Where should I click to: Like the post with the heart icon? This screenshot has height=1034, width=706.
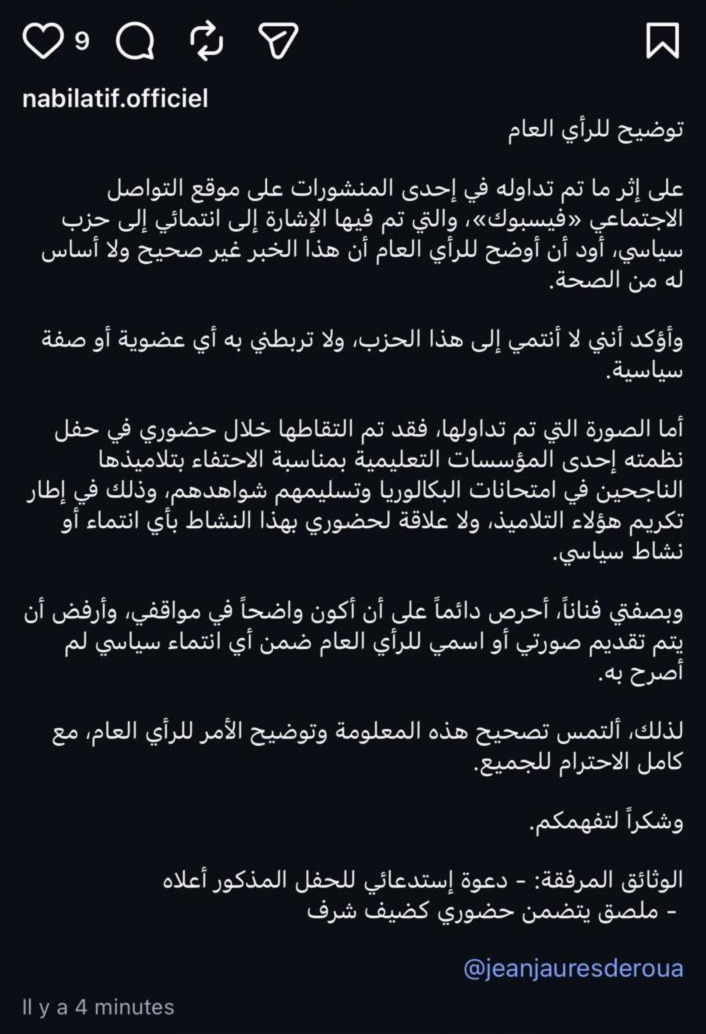click(43, 41)
